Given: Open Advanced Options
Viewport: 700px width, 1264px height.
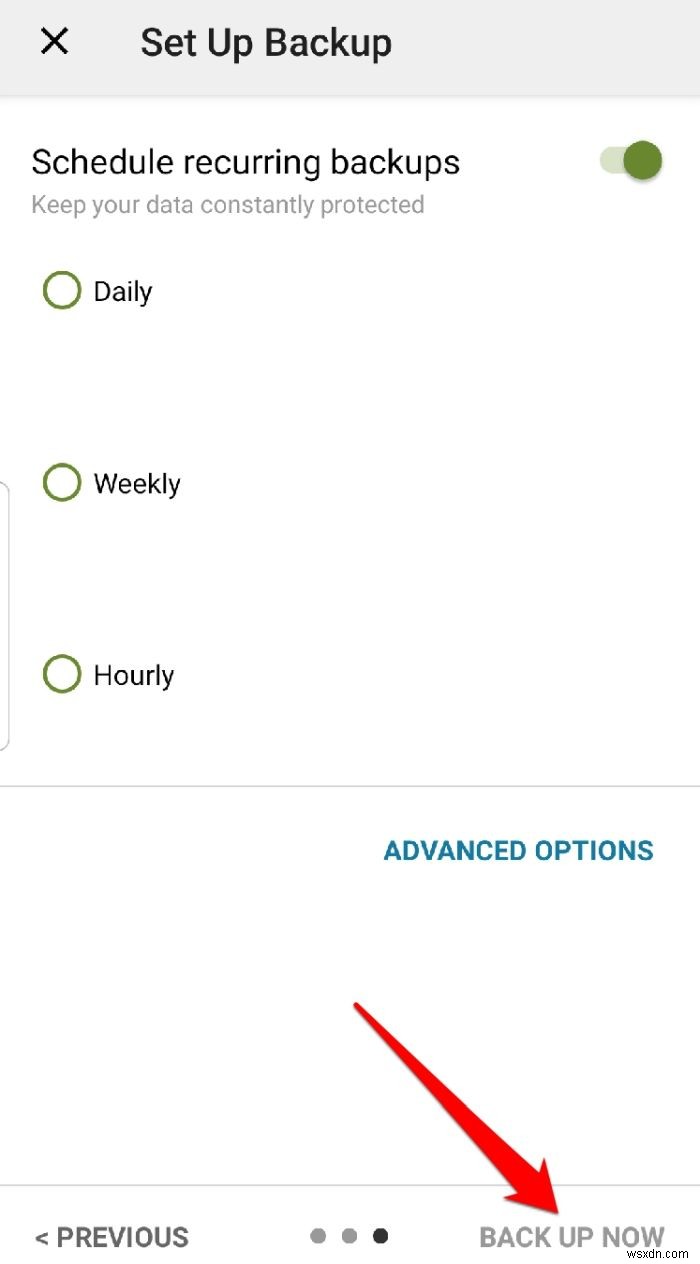Looking at the screenshot, I should coord(518,850).
